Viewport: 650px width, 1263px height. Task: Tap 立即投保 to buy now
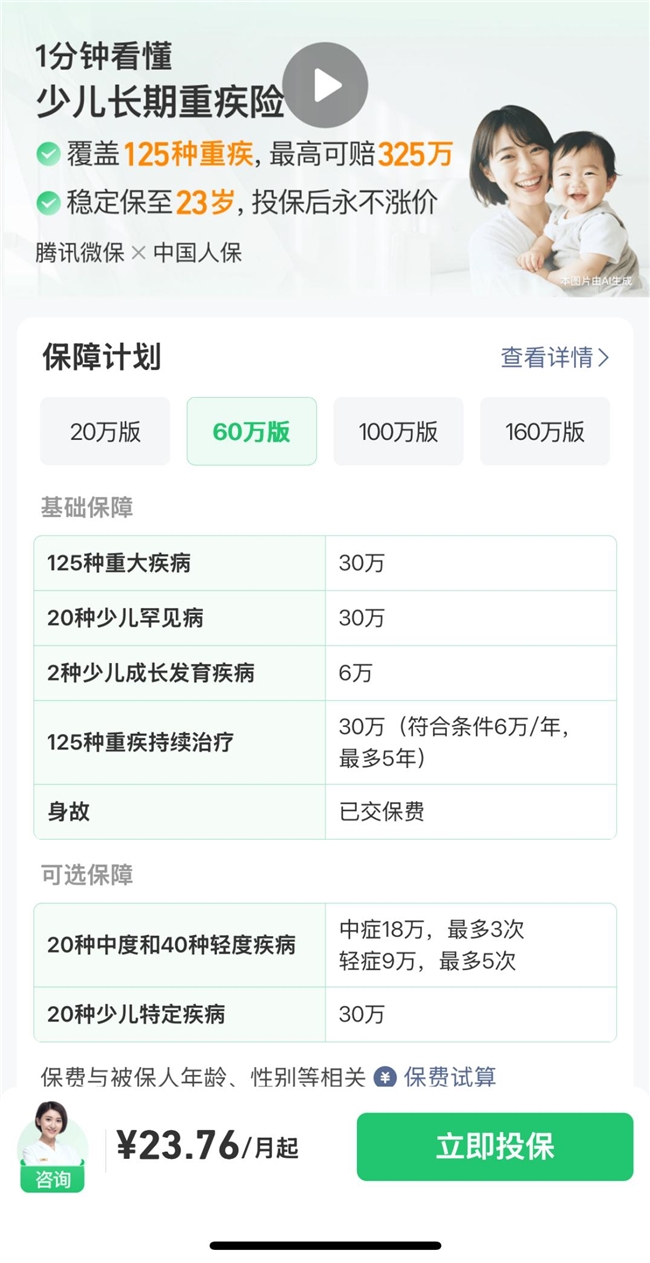(x=495, y=1146)
